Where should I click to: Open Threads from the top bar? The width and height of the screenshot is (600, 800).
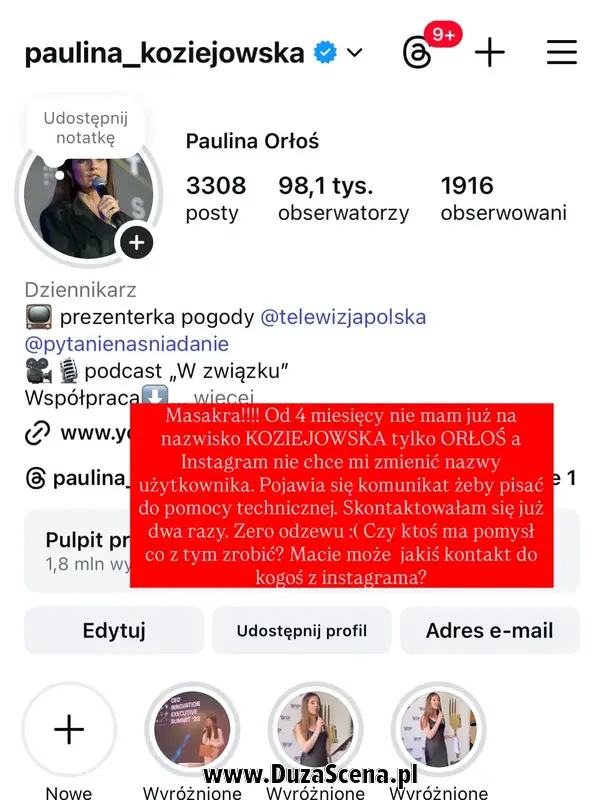pos(418,52)
